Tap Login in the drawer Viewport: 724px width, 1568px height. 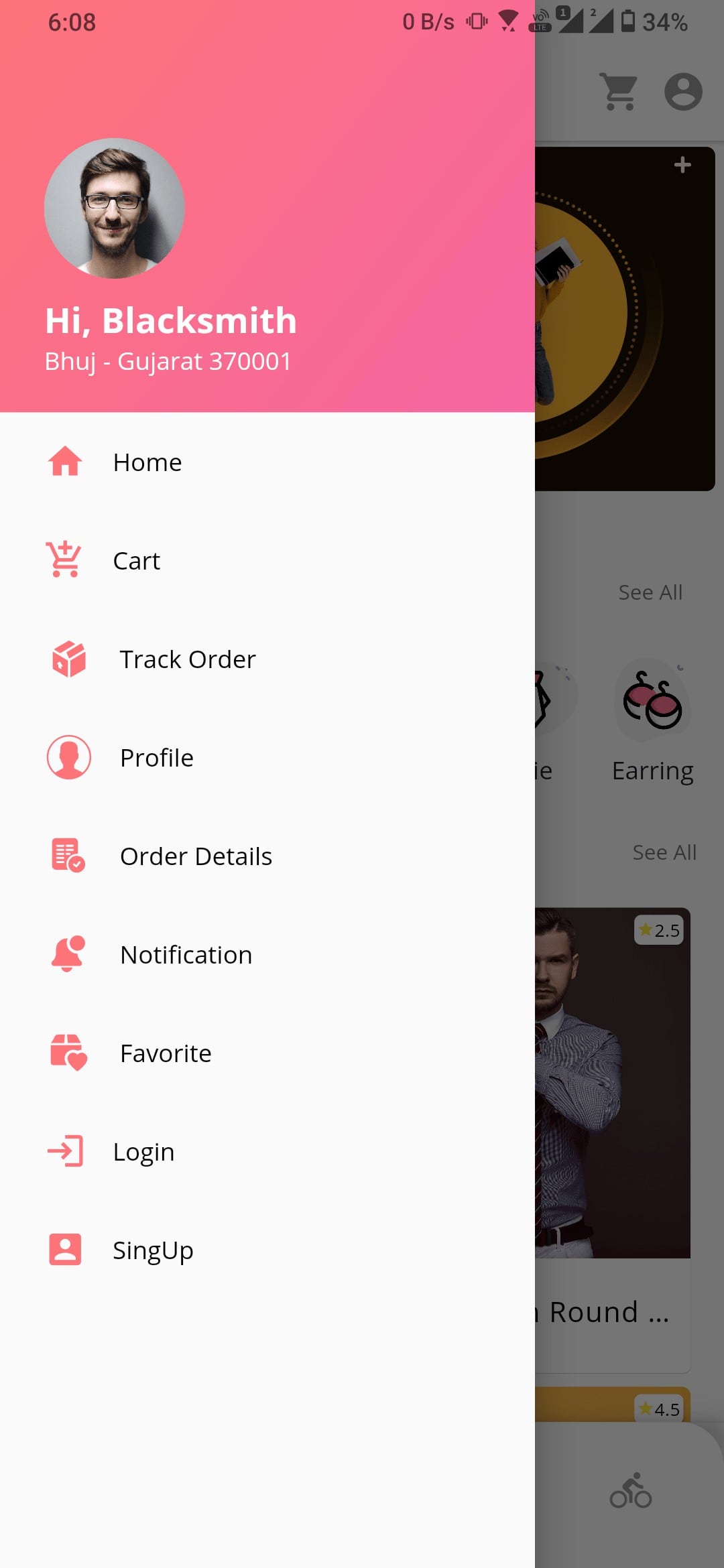(x=143, y=1152)
